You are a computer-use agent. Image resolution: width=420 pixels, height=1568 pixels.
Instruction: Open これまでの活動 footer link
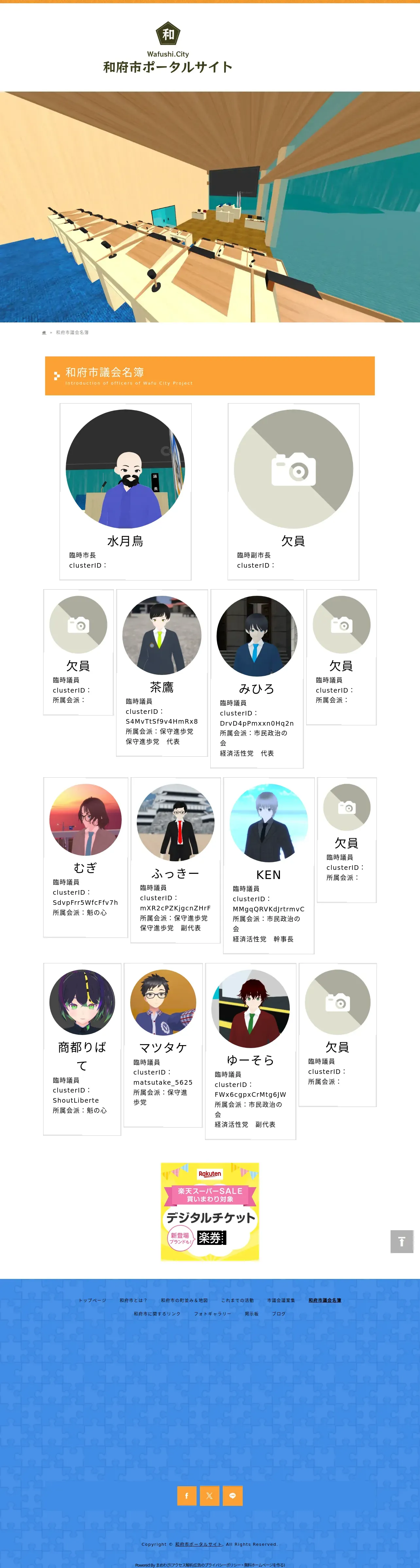pyautogui.click(x=237, y=1300)
